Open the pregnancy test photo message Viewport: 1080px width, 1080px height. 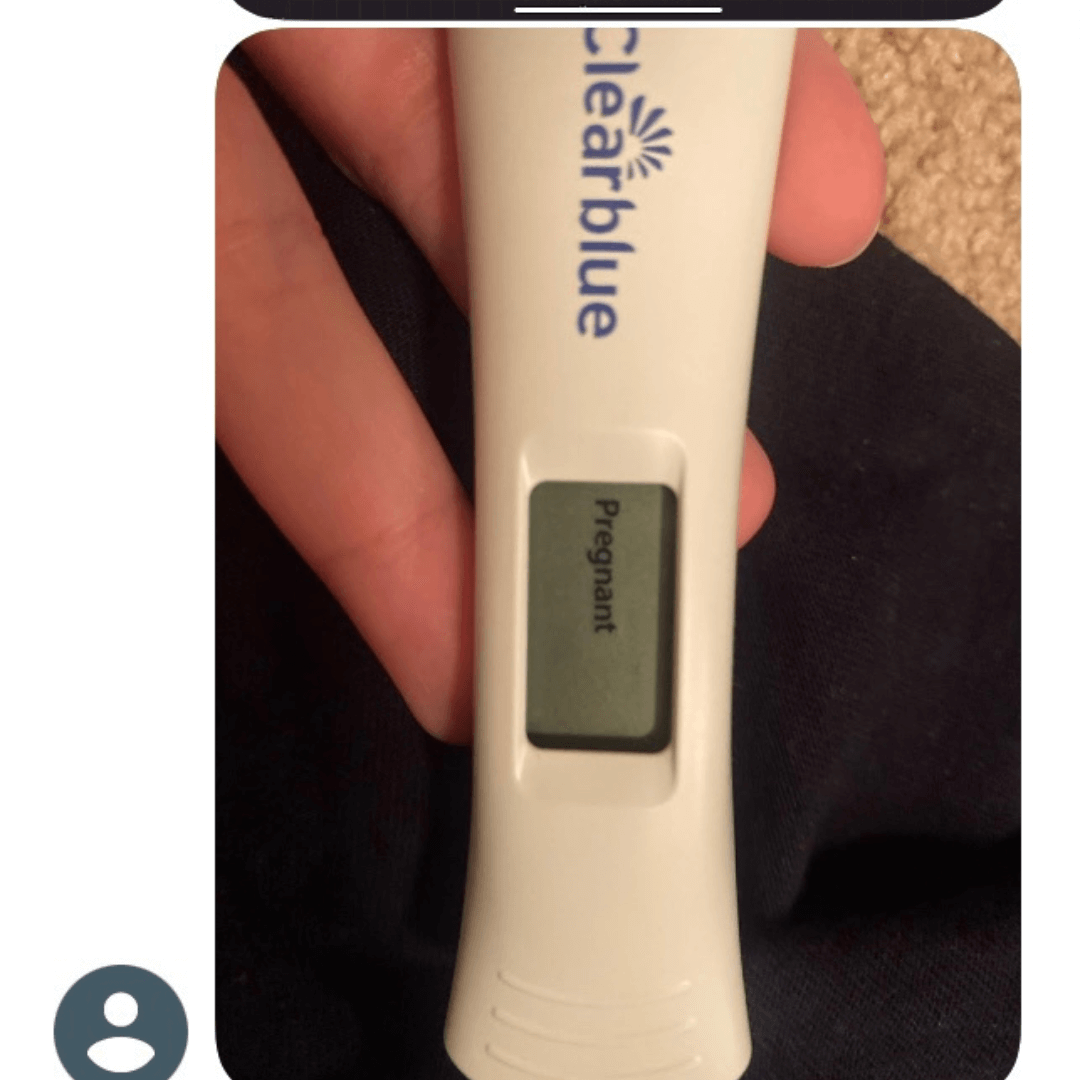coord(617,555)
